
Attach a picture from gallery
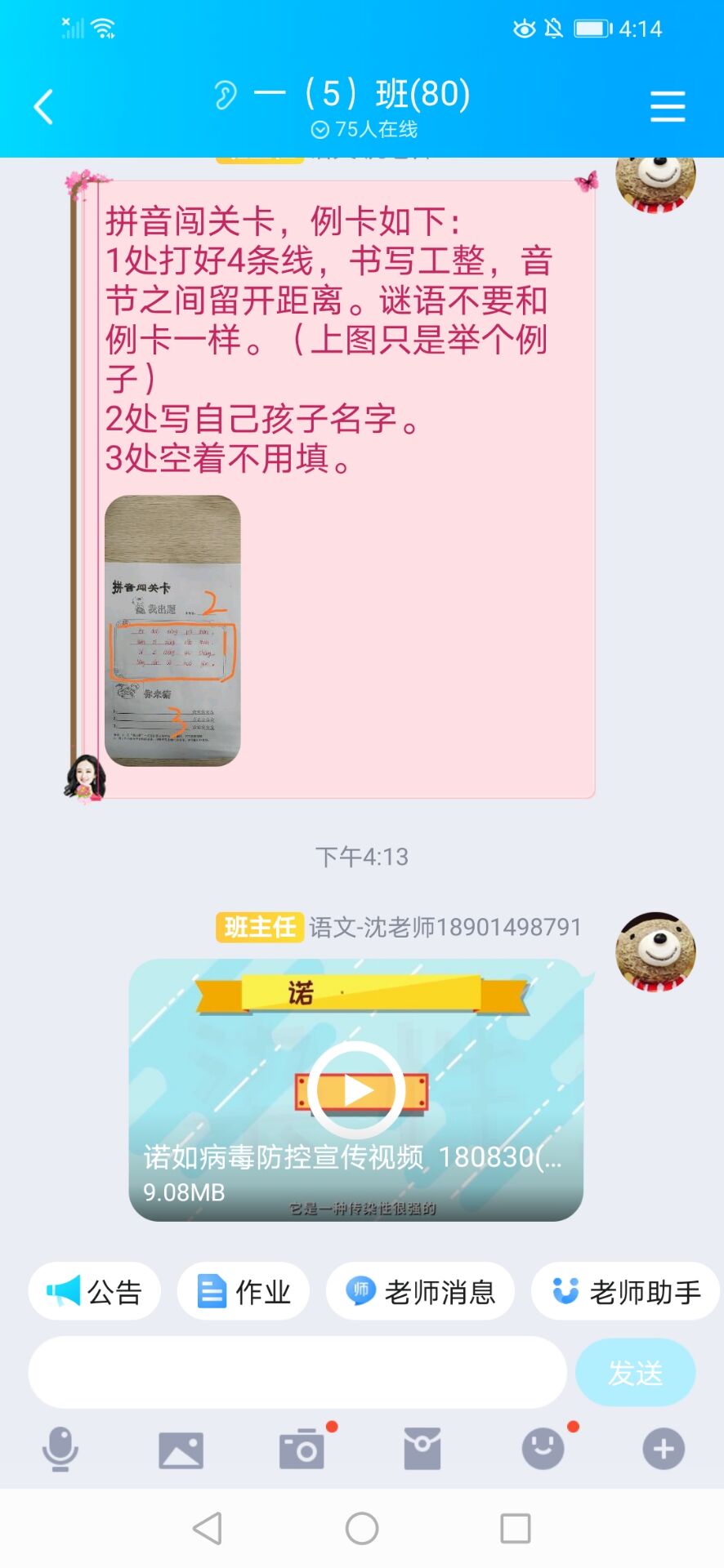click(x=181, y=1450)
